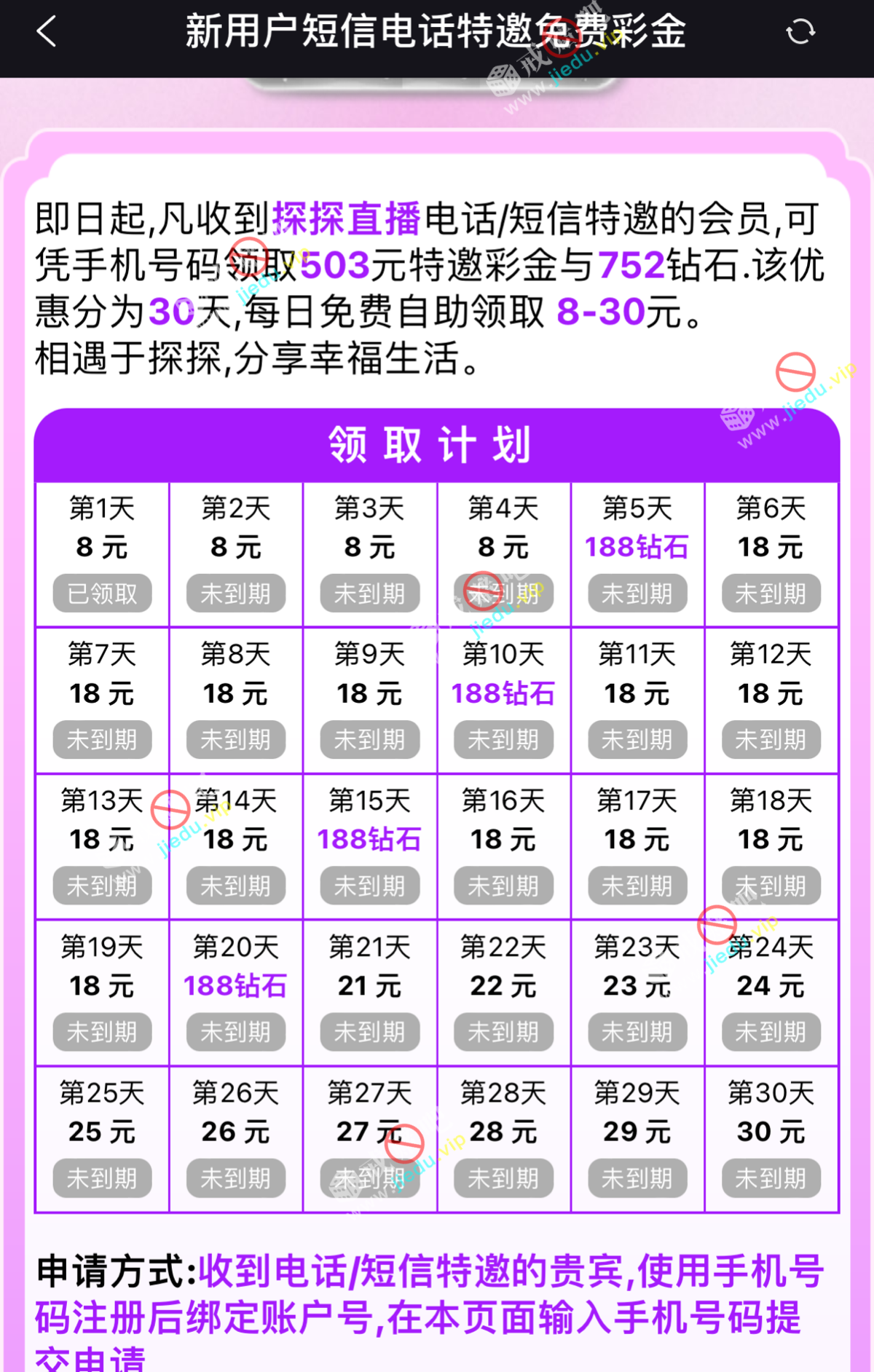Image resolution: width=874 pixels, height=1372 pixels.
Task: Select 未到期 under 第22天 22元
Action: [x=503, y=1032]
